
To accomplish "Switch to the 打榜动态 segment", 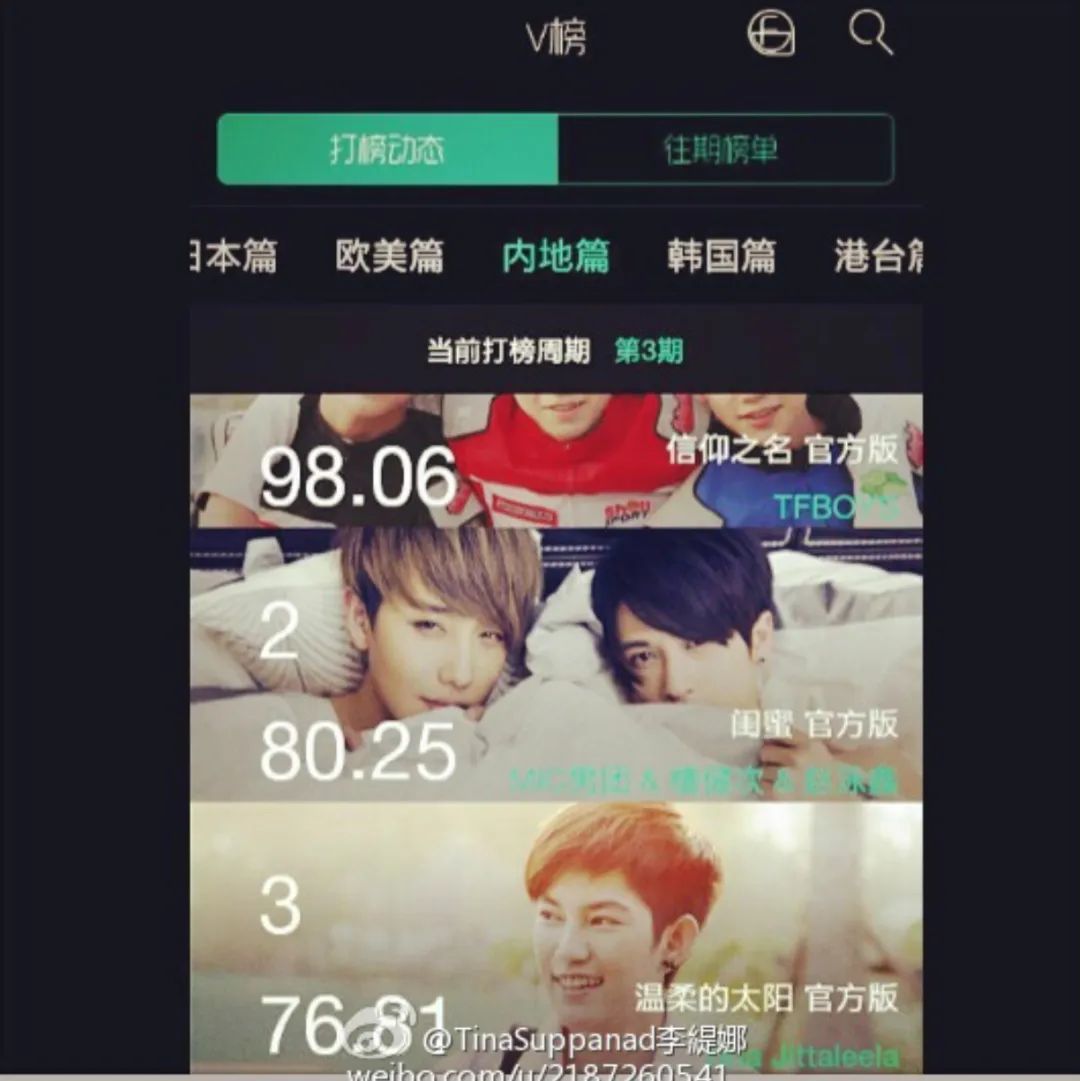I will (388, 150).
